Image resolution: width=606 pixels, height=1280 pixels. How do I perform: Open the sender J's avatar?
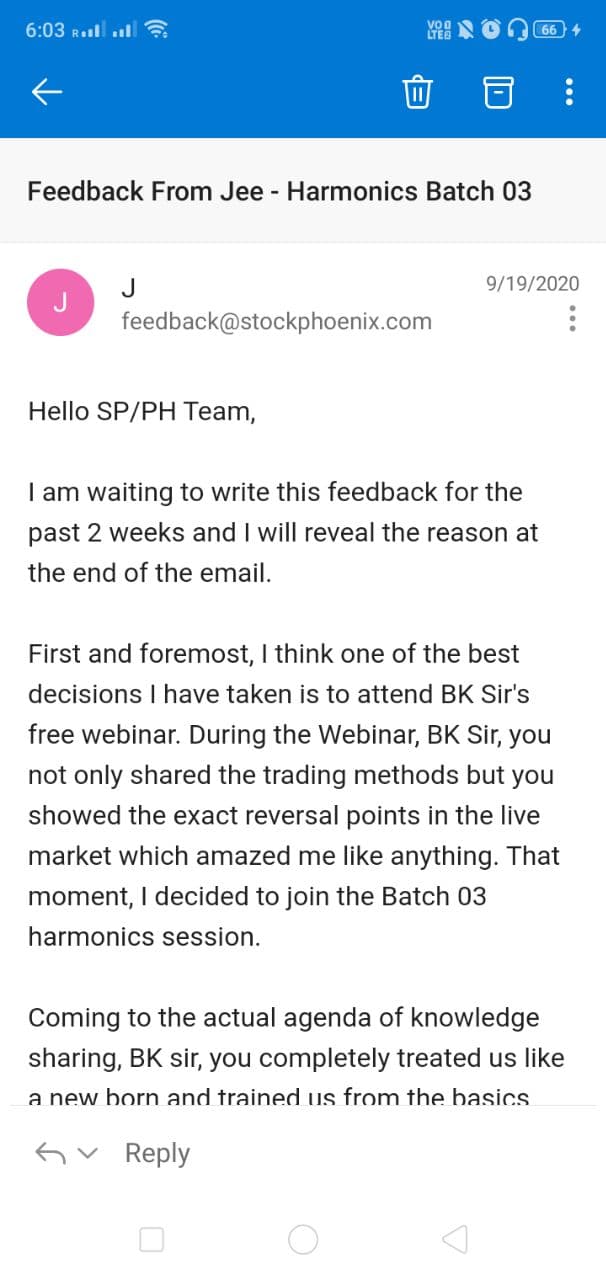click(60, 302)
